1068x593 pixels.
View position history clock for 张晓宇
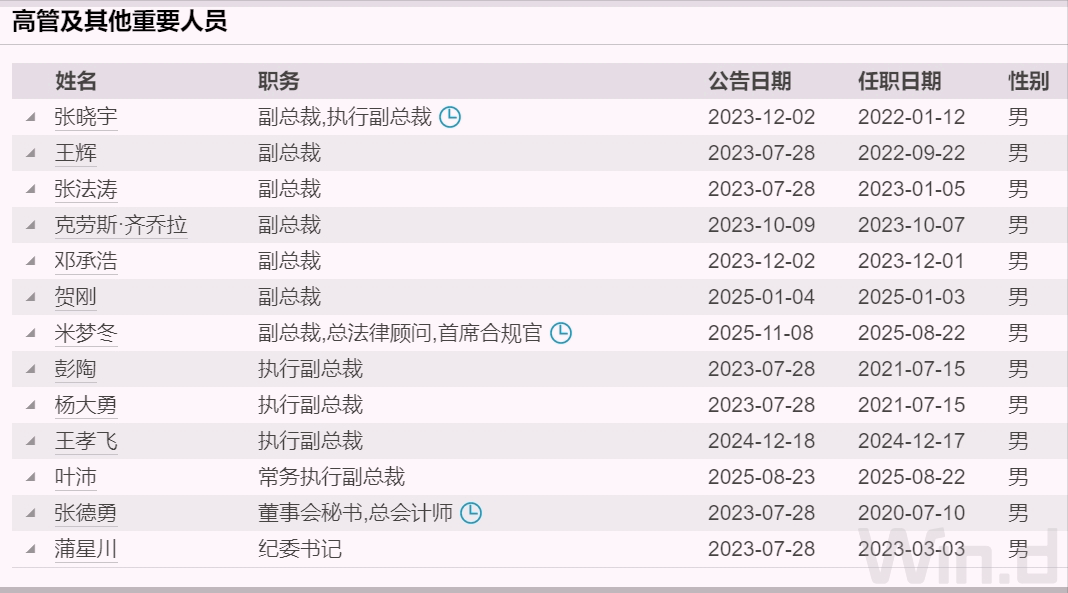coord(451,117)
